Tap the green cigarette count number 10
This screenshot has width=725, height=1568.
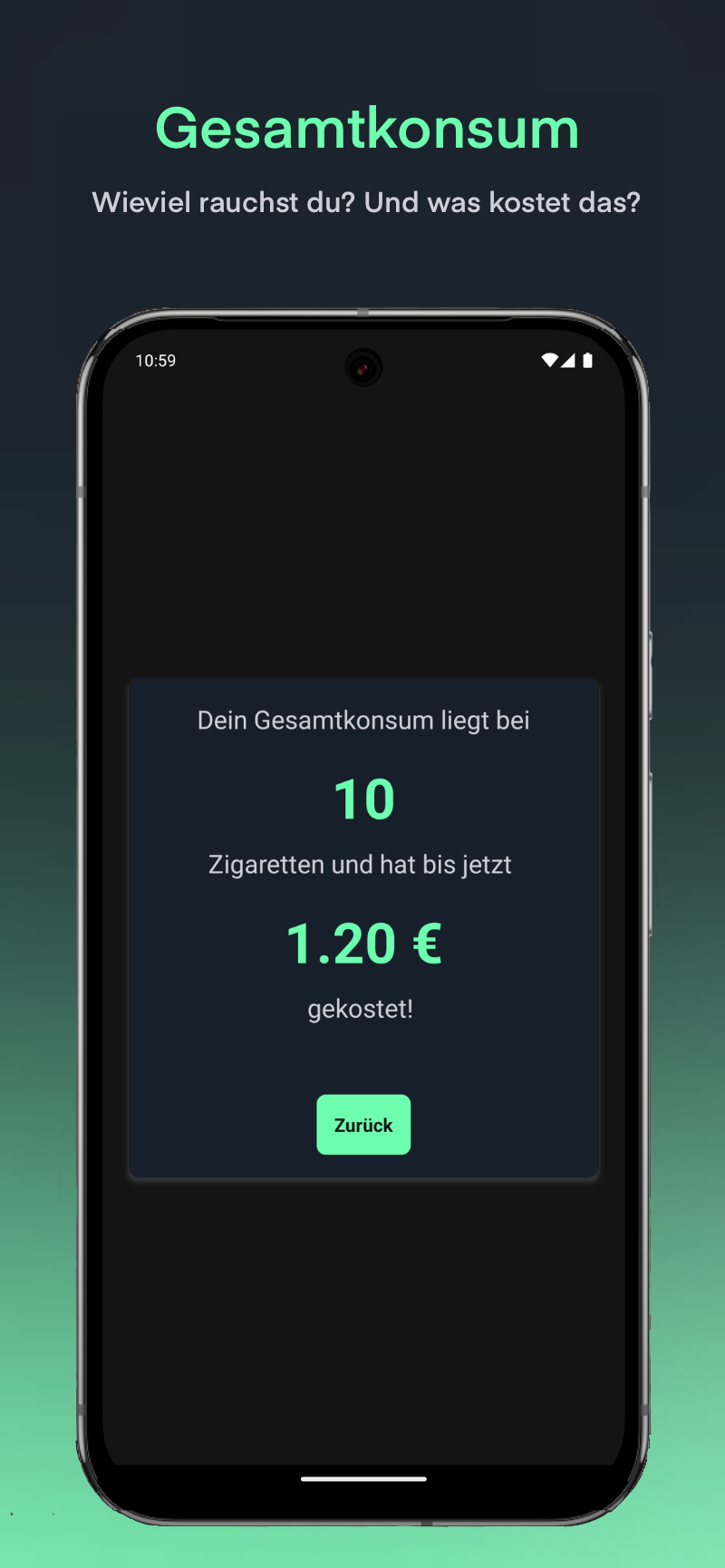(364, 798)
